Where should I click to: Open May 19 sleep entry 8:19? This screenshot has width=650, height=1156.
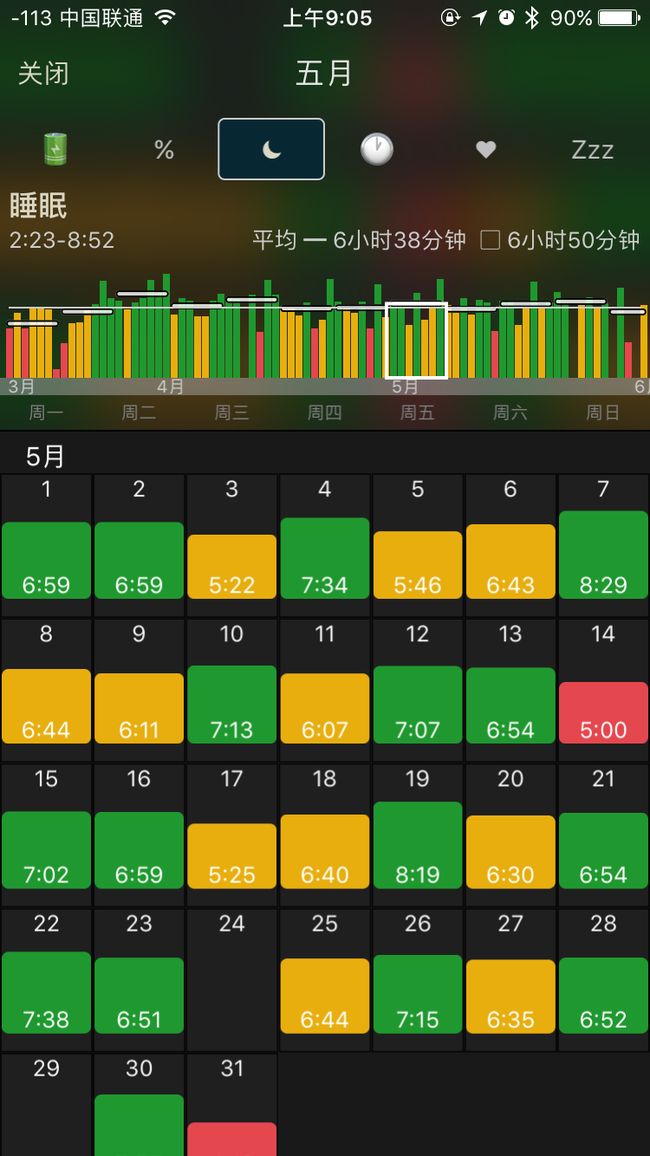(418, 845)
